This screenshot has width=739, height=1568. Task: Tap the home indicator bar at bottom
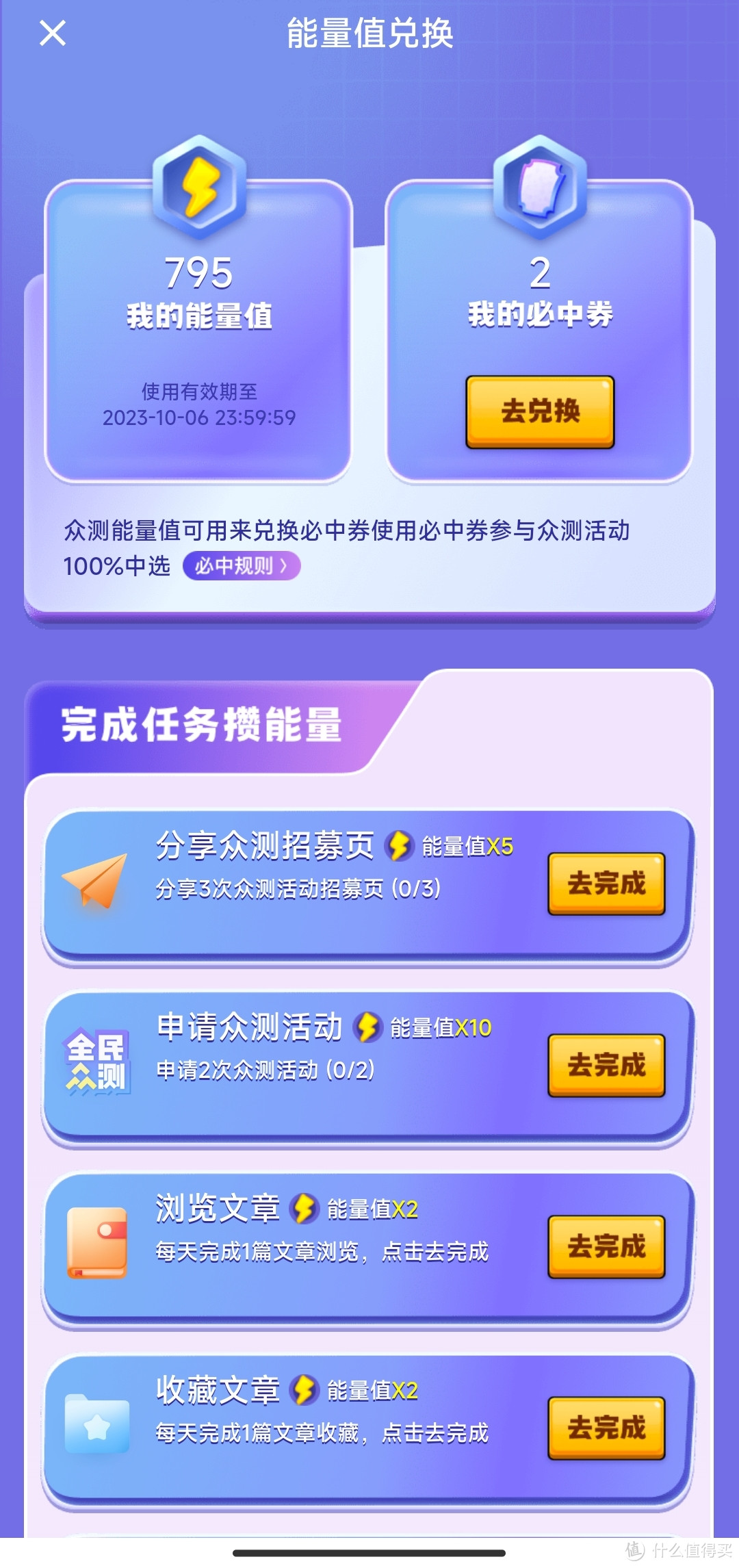tap(369, 1552)
